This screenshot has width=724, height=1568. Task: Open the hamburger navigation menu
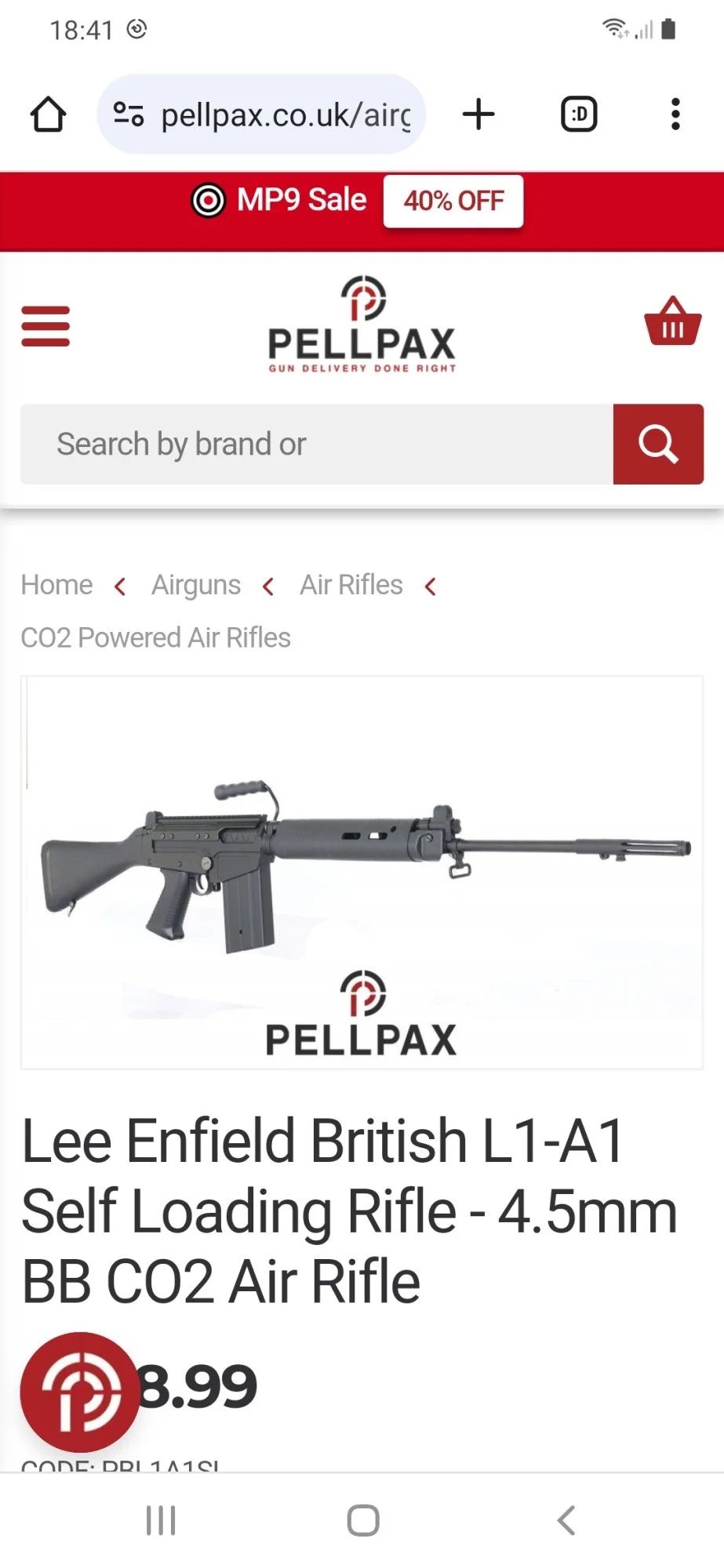tap(45, 326)
